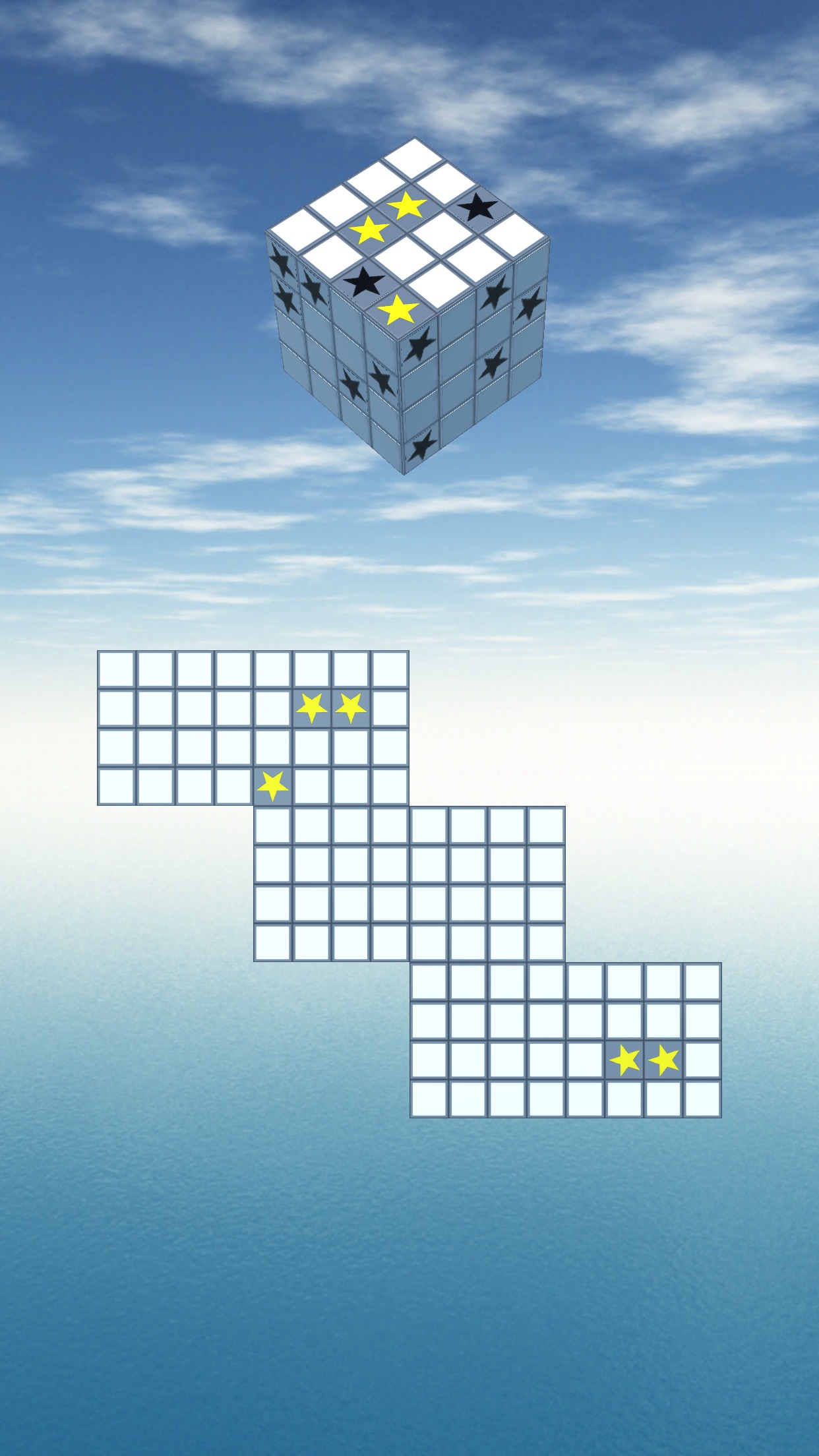Tap the right star of the lower net pair
The width and height of the screenshot is (819, 1456).
pos(663,1060)
